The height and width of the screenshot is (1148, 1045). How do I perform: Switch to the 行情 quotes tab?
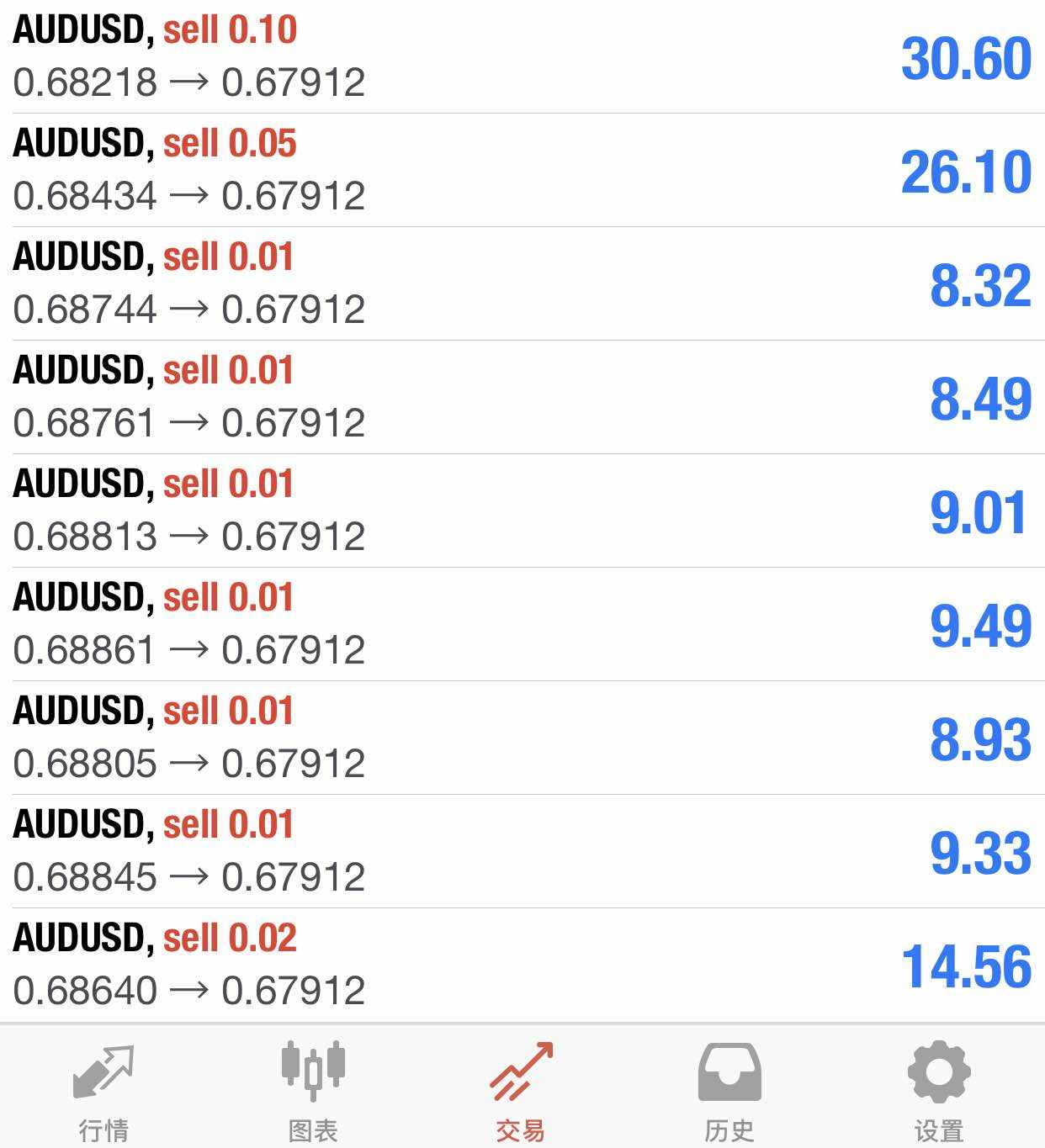[x=103, y=1090]
